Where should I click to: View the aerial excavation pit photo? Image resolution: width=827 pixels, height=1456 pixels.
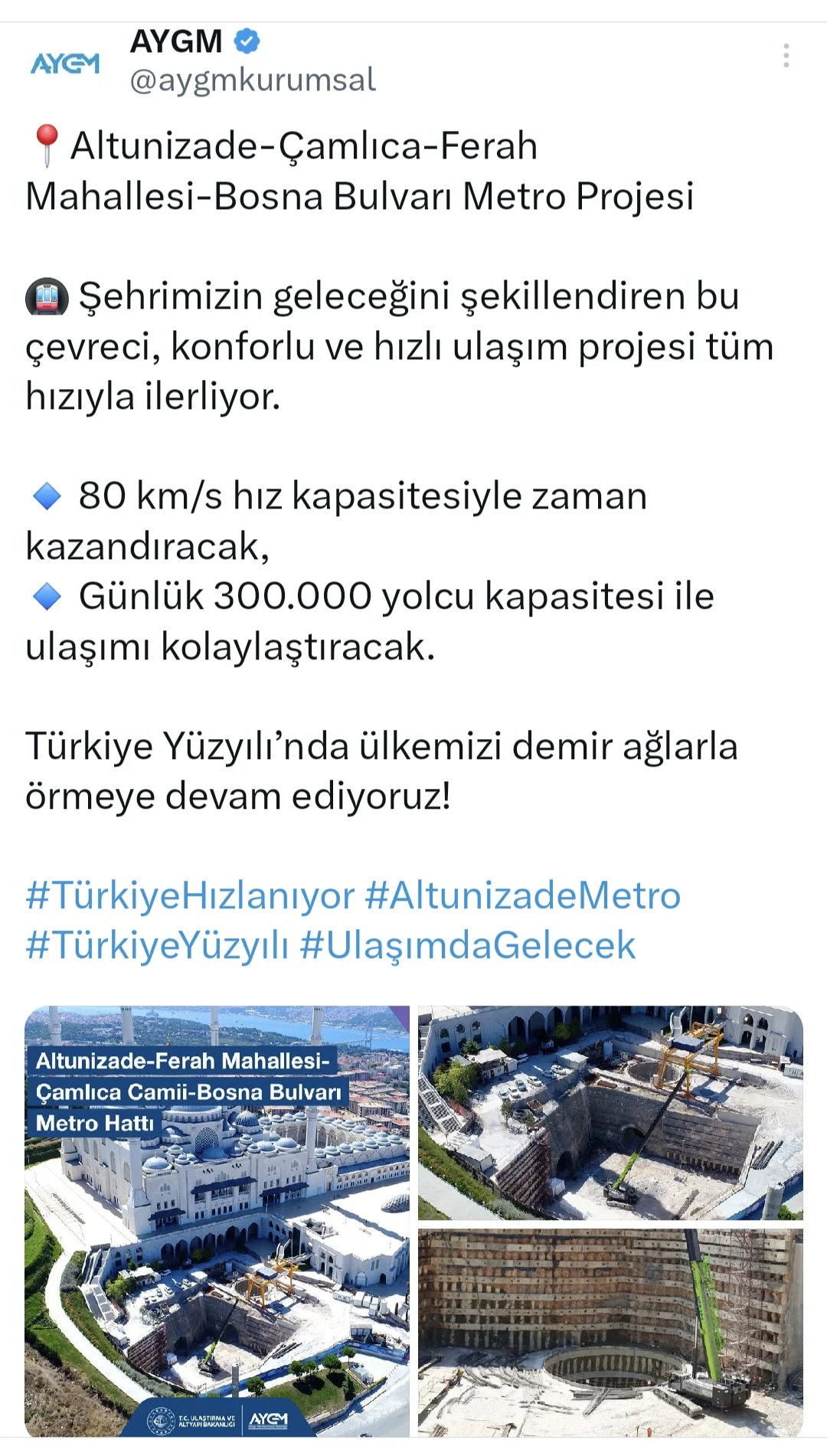610,1112
